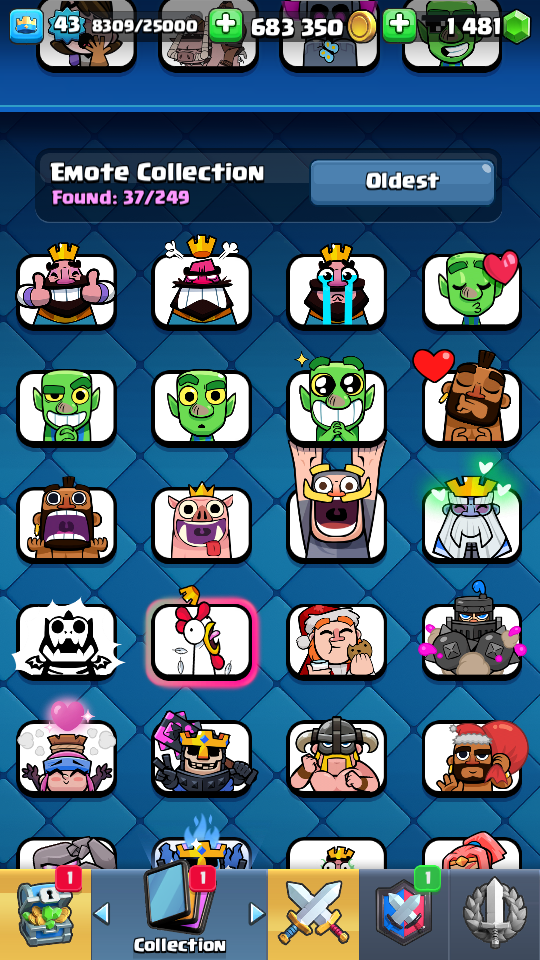Open the player crown level icon

26,26
